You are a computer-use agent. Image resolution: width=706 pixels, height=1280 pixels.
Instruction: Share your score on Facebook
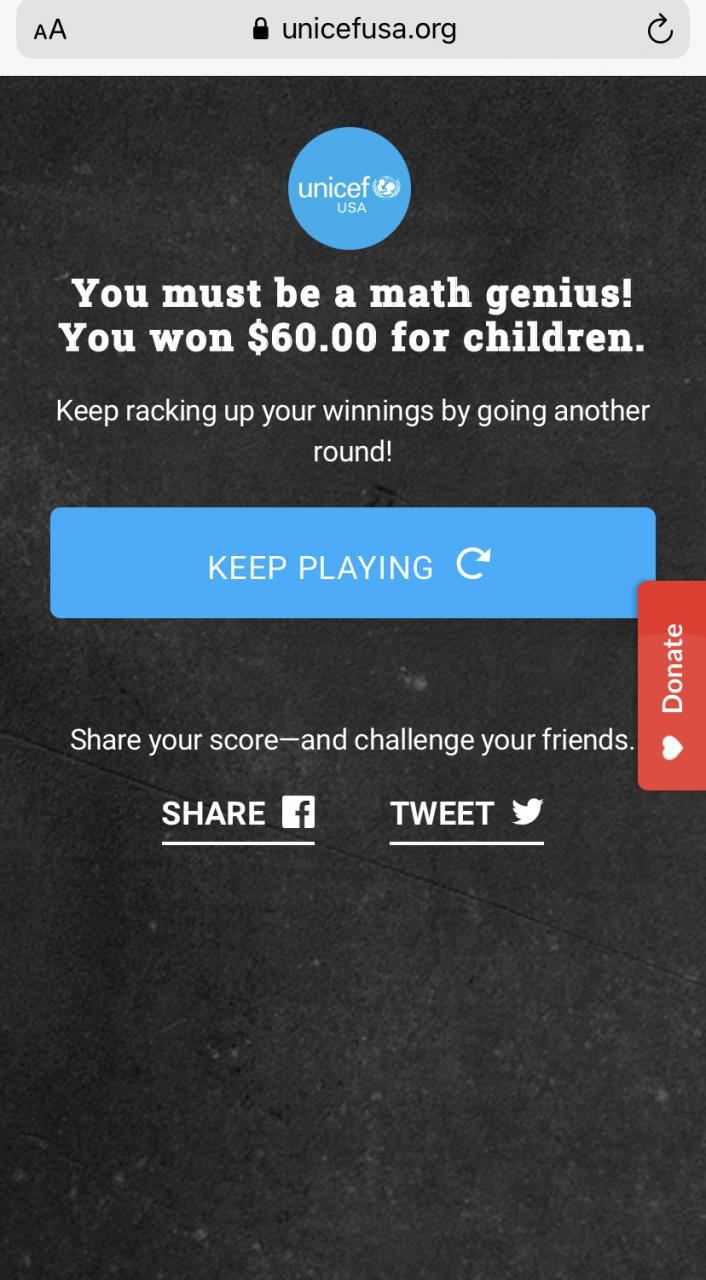[x=238, y=813]
